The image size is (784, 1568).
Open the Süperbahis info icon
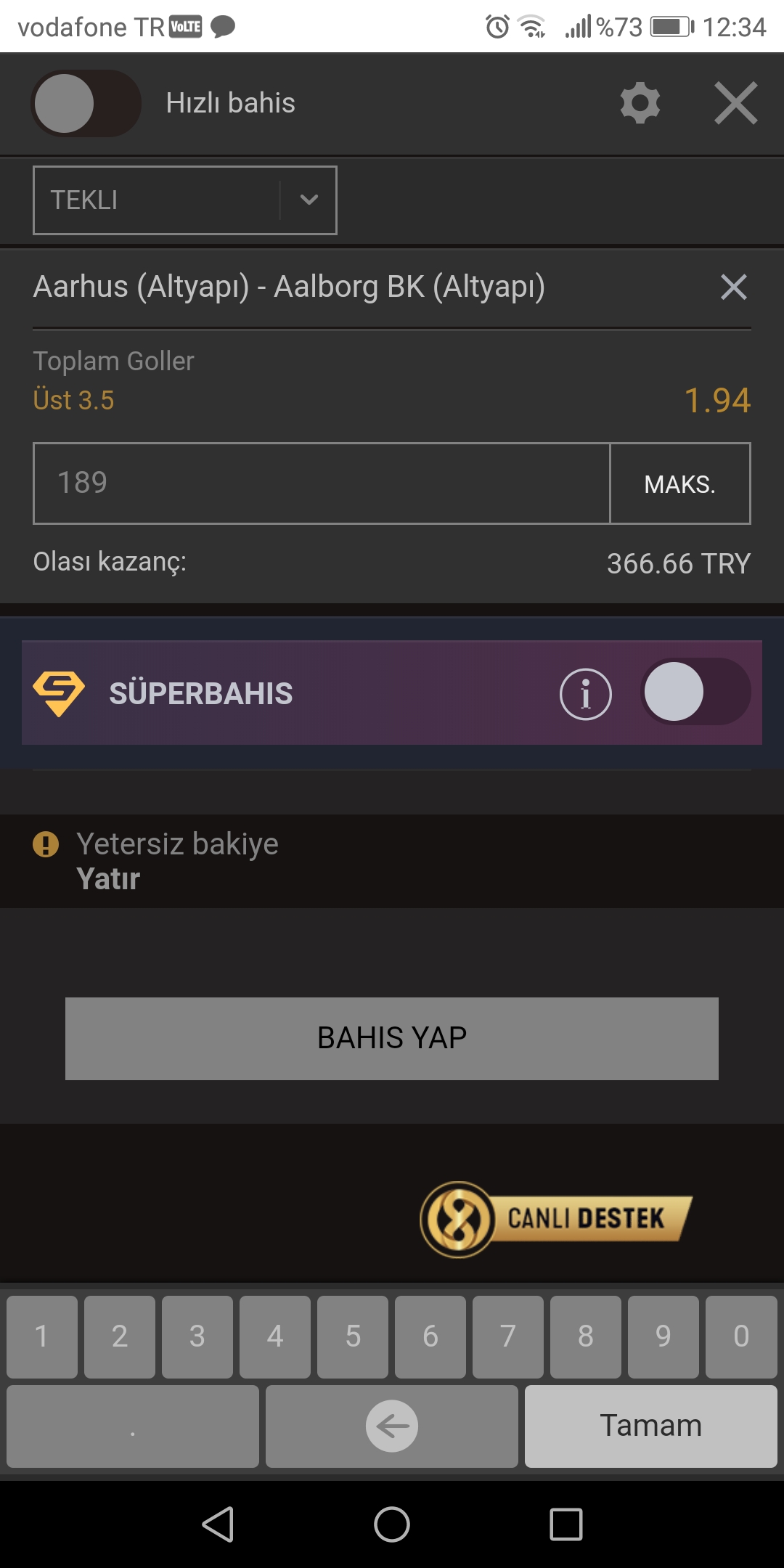click(x=586, y=694)
